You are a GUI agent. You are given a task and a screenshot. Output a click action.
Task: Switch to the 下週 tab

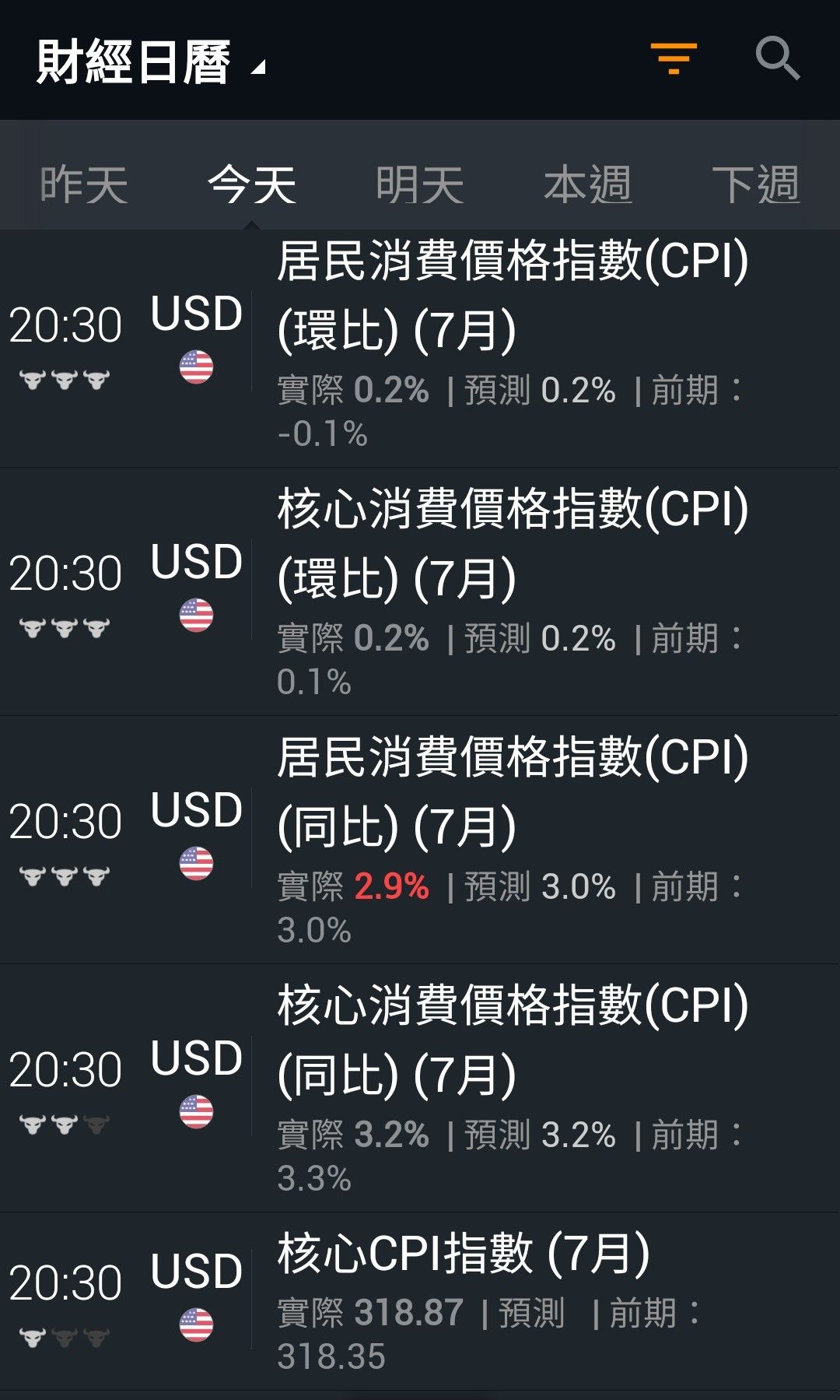(757, 184)
